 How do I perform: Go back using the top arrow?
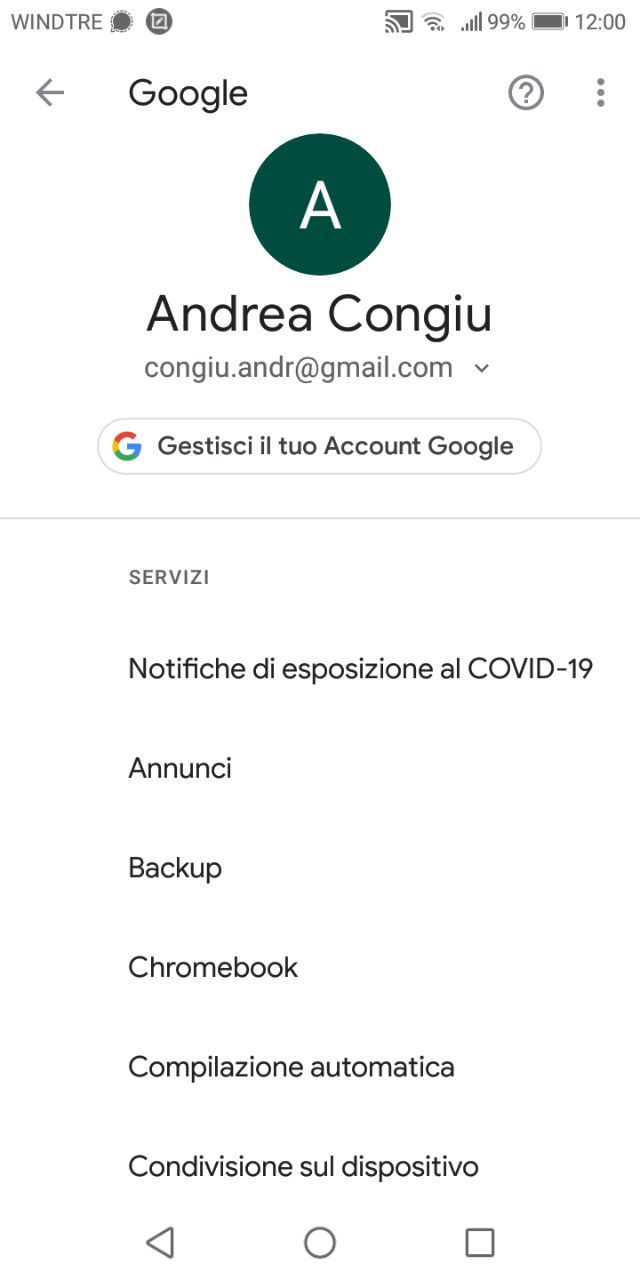(49, 93)
